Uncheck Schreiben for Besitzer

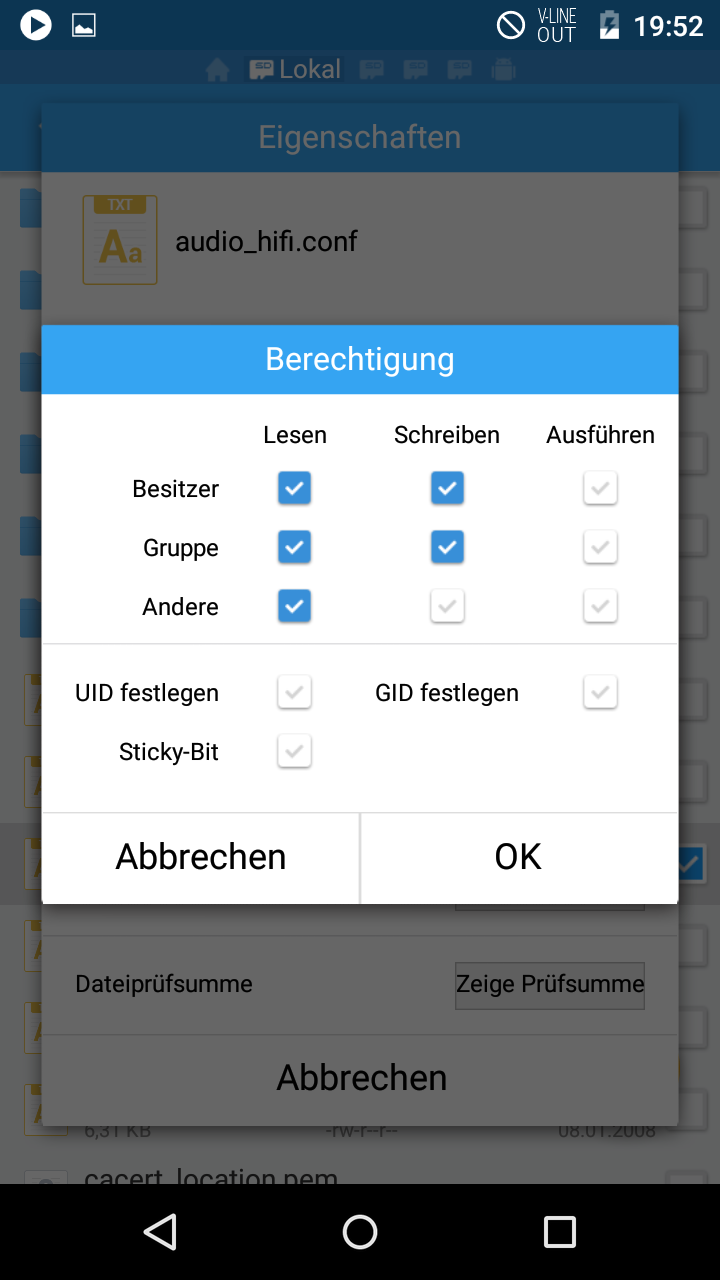(x=447, y=488)
